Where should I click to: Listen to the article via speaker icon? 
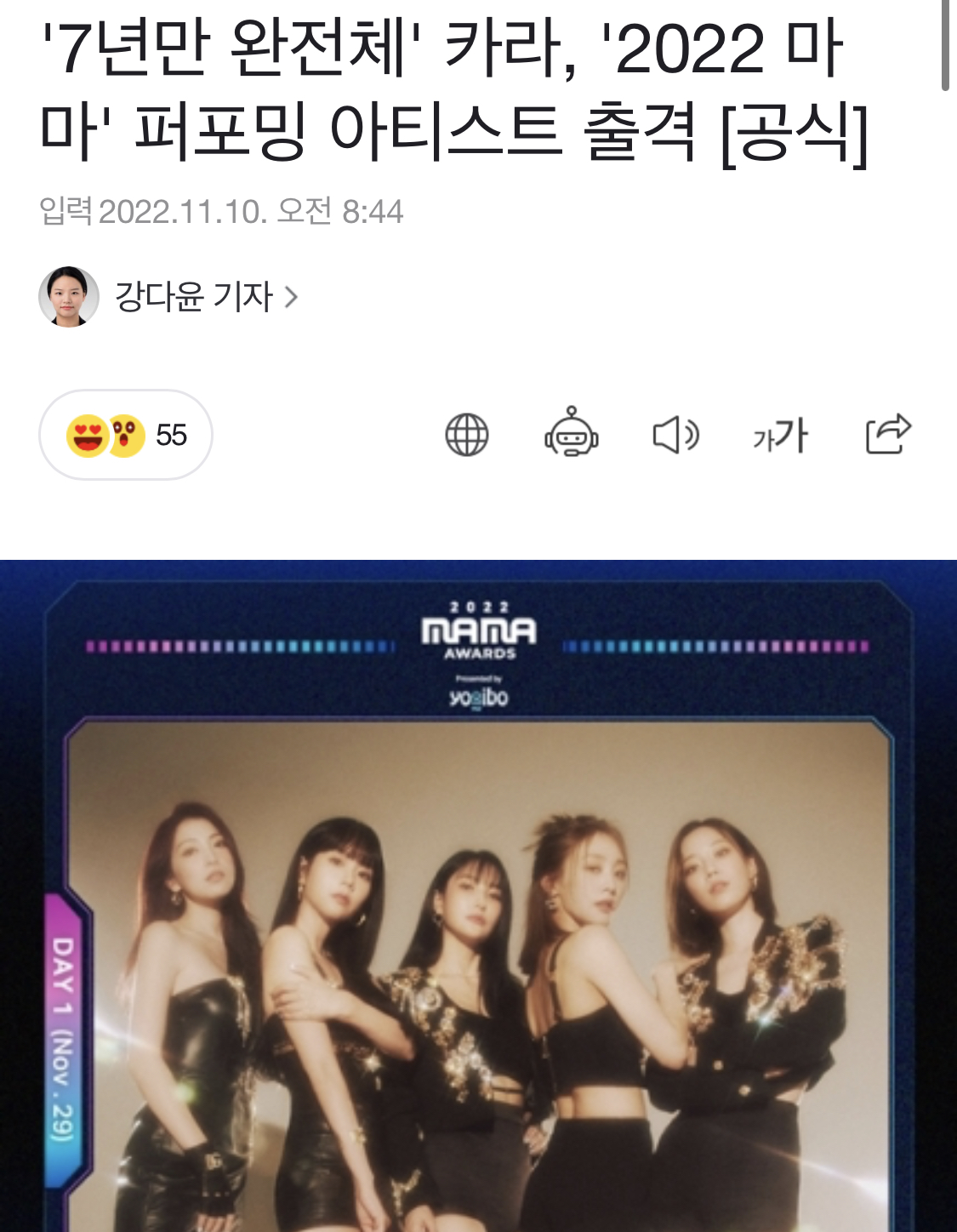click(x=675, y=435)
